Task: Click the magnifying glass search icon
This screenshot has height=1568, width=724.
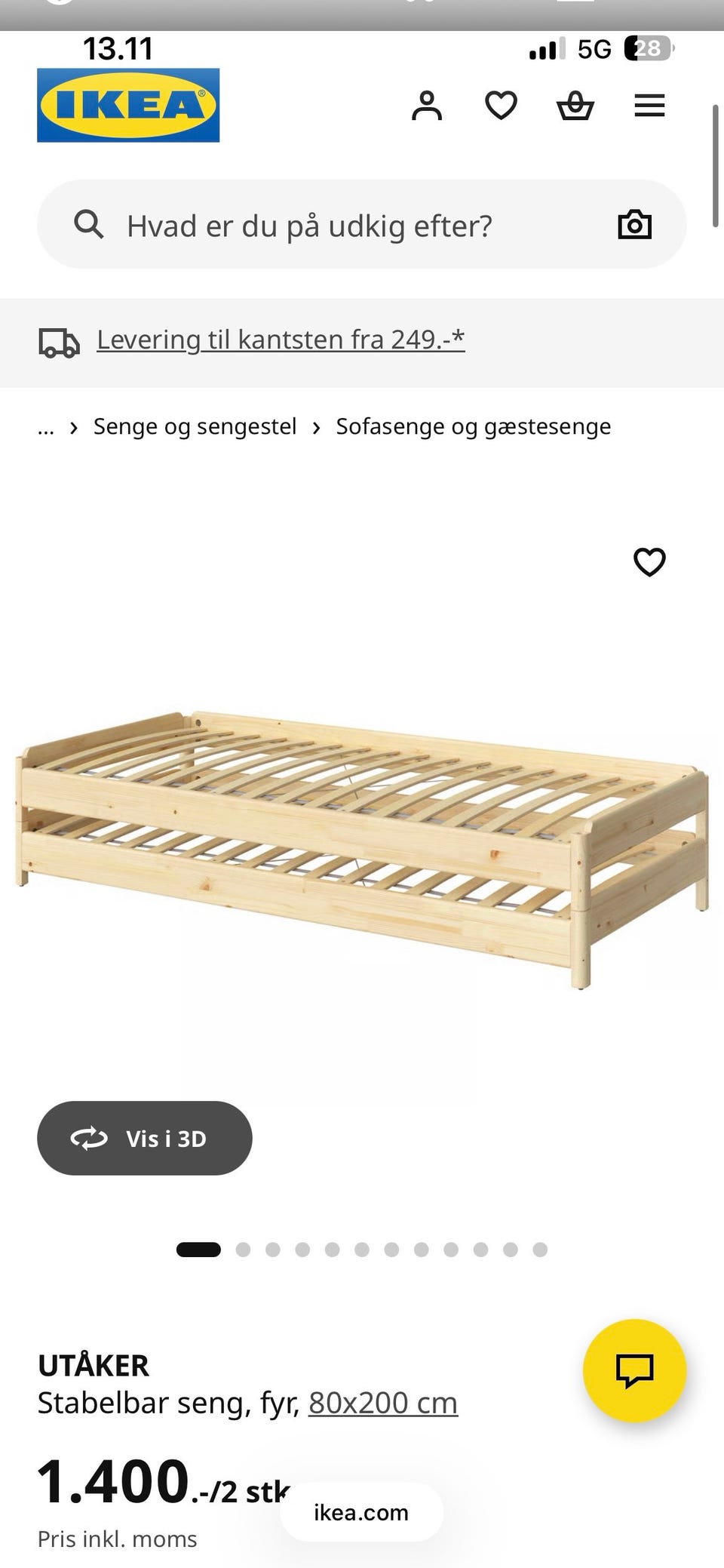Action: pos(89,224)
